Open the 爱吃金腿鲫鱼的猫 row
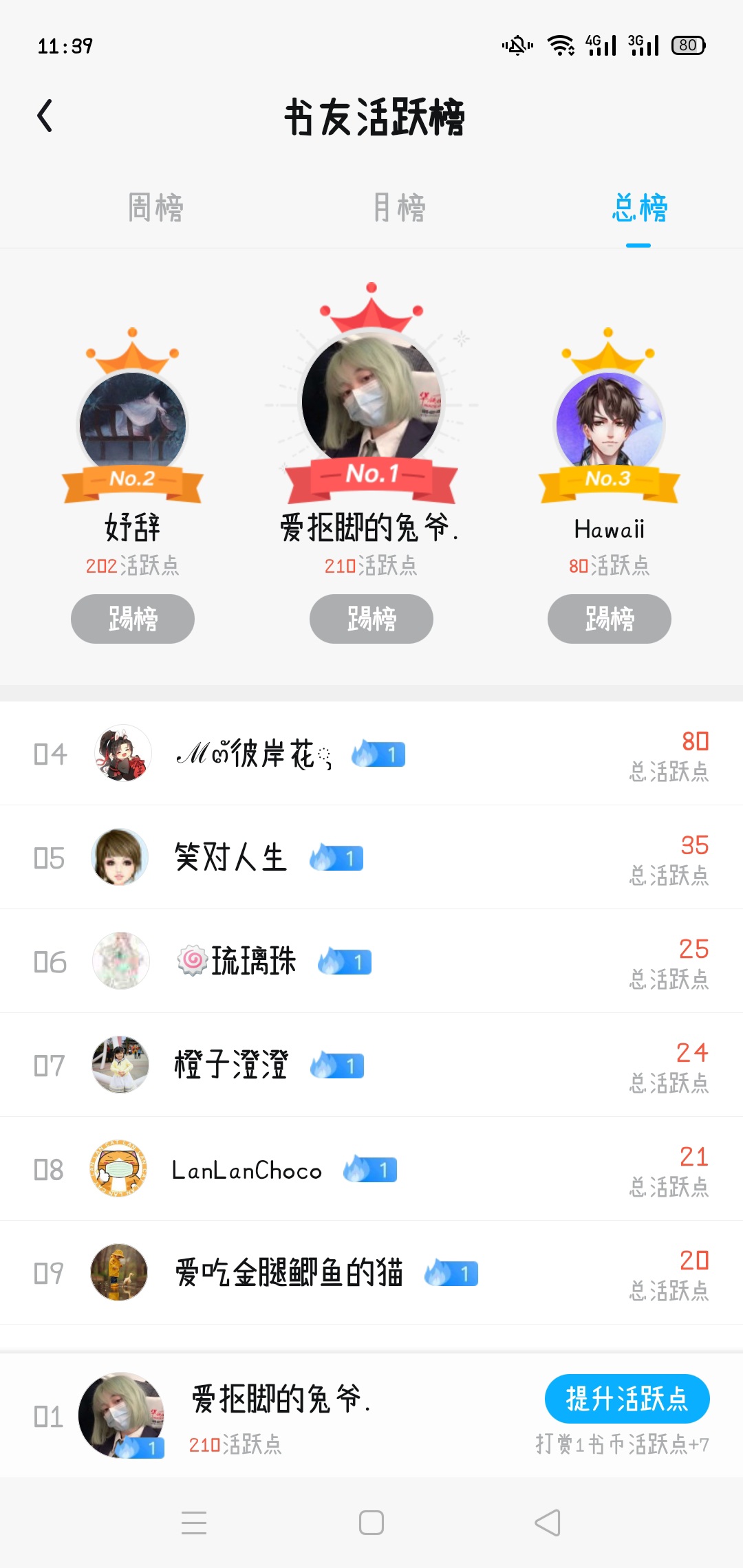The width and height of the screenshot is (743, 1568). 371,1273
